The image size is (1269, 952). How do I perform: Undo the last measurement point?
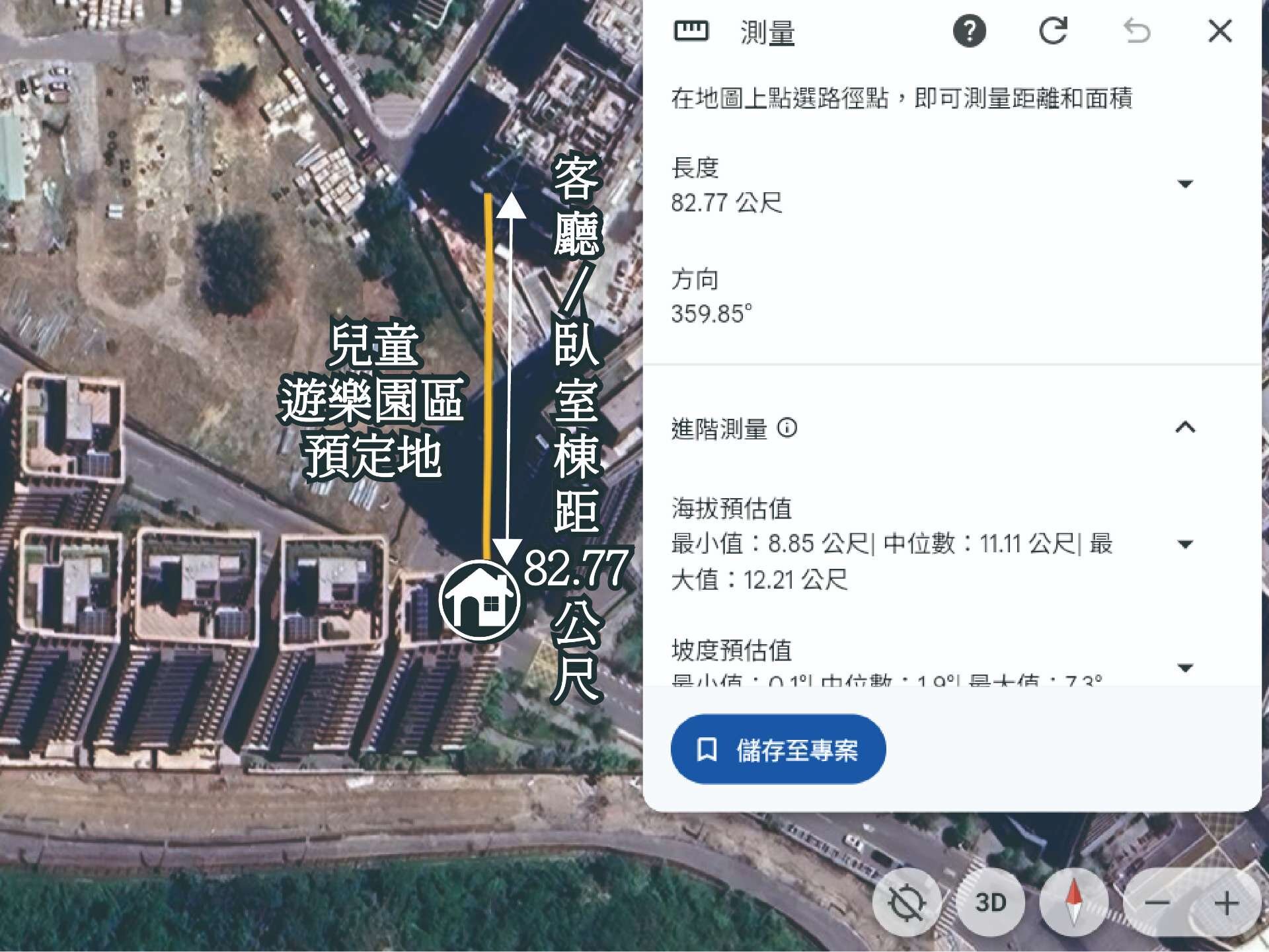pyautogui.click(x=1136, y=31)
